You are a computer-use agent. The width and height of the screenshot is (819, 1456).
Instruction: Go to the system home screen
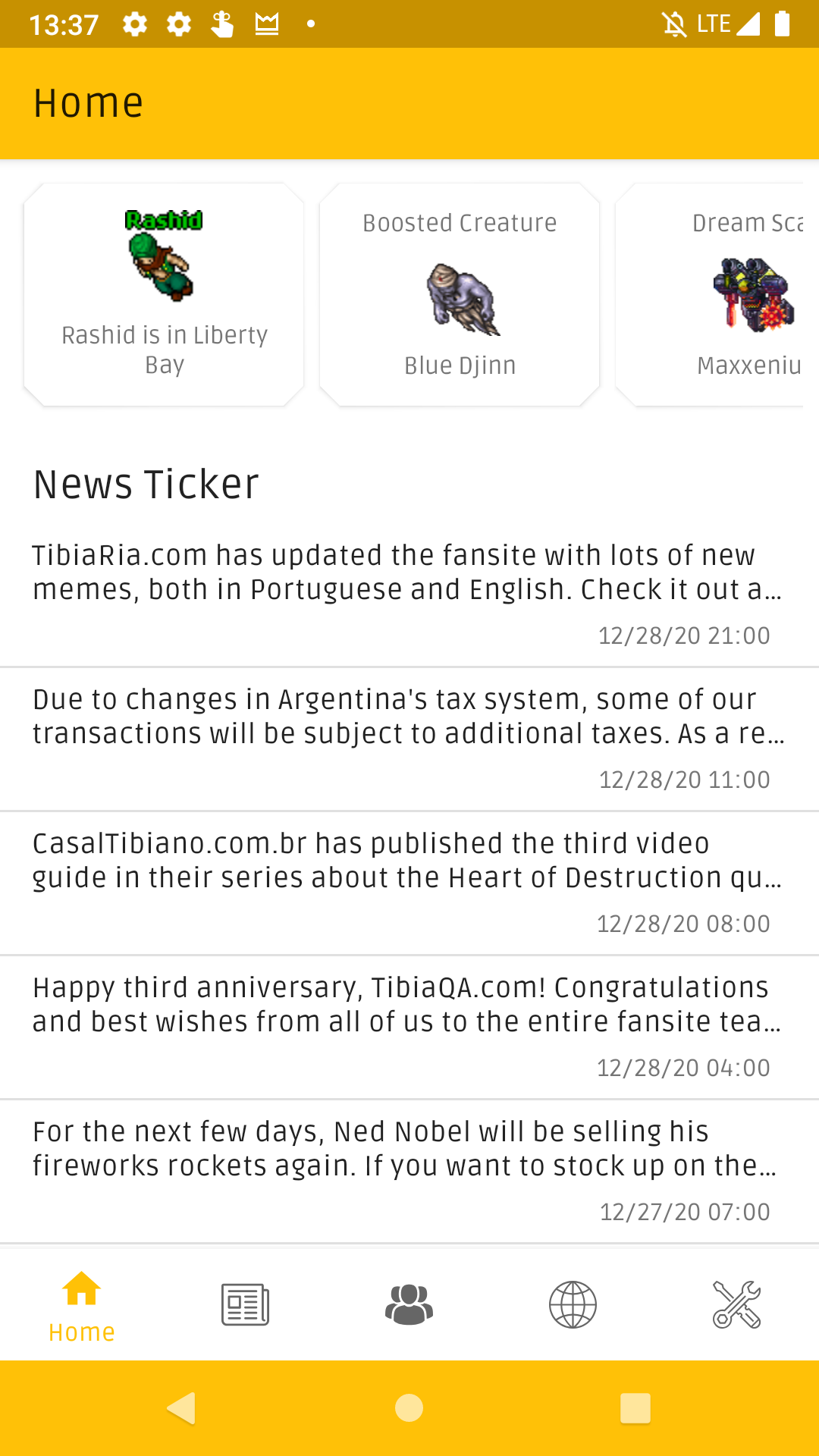pos(409,1408)
